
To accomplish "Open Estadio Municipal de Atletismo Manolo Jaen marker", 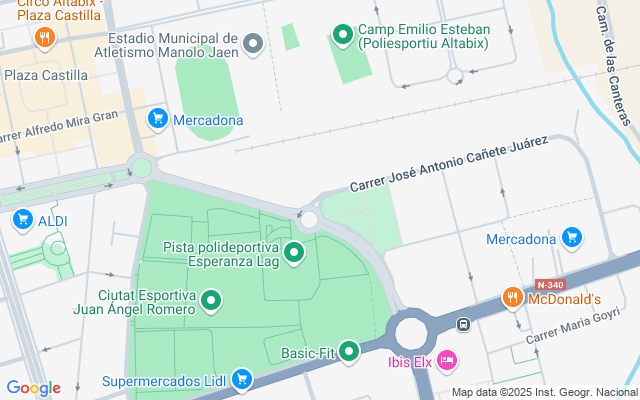I will pyautogui.click(x=253, y=43).
